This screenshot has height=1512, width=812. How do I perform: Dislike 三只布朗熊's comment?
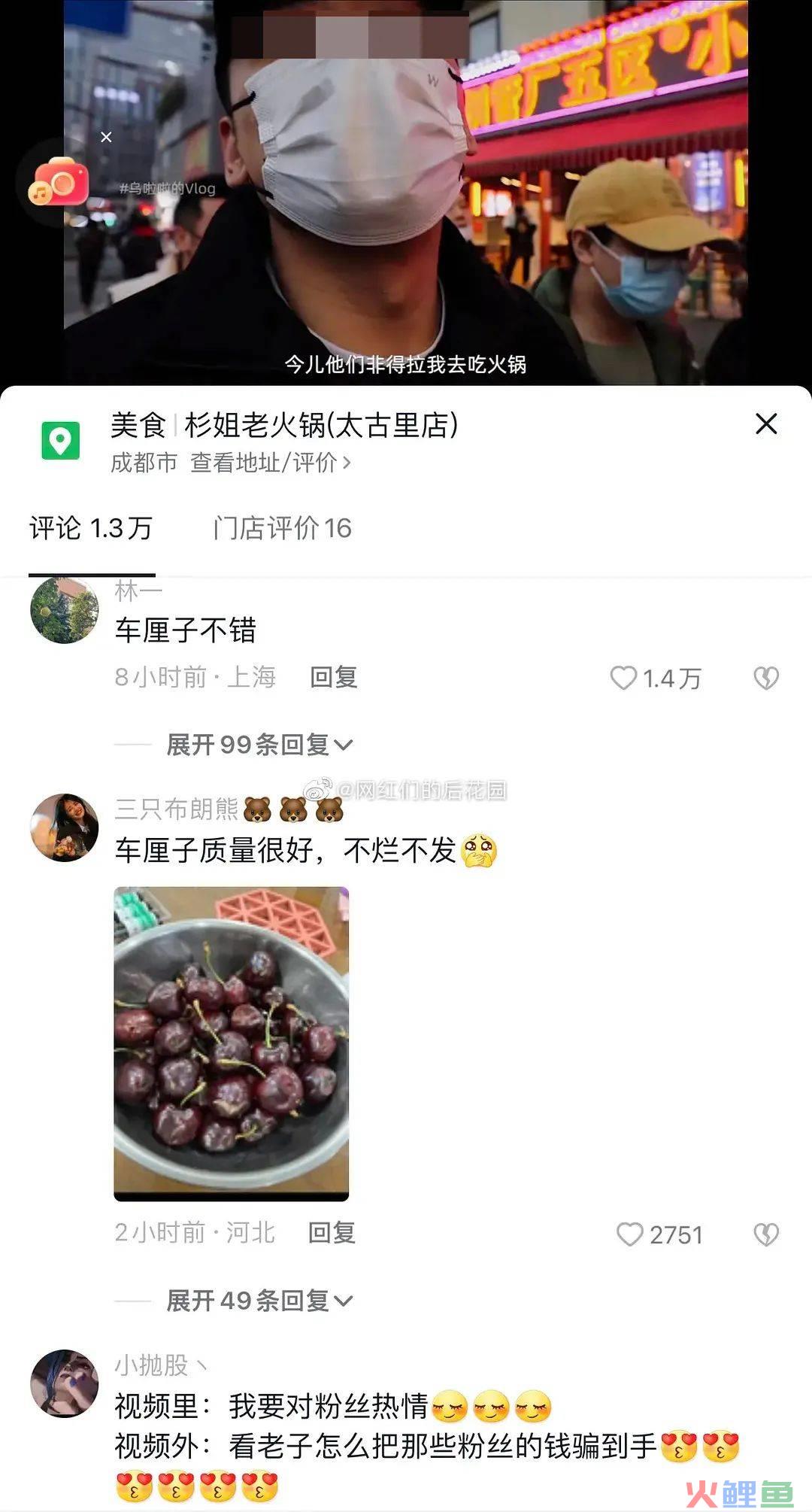point(766,1234)
